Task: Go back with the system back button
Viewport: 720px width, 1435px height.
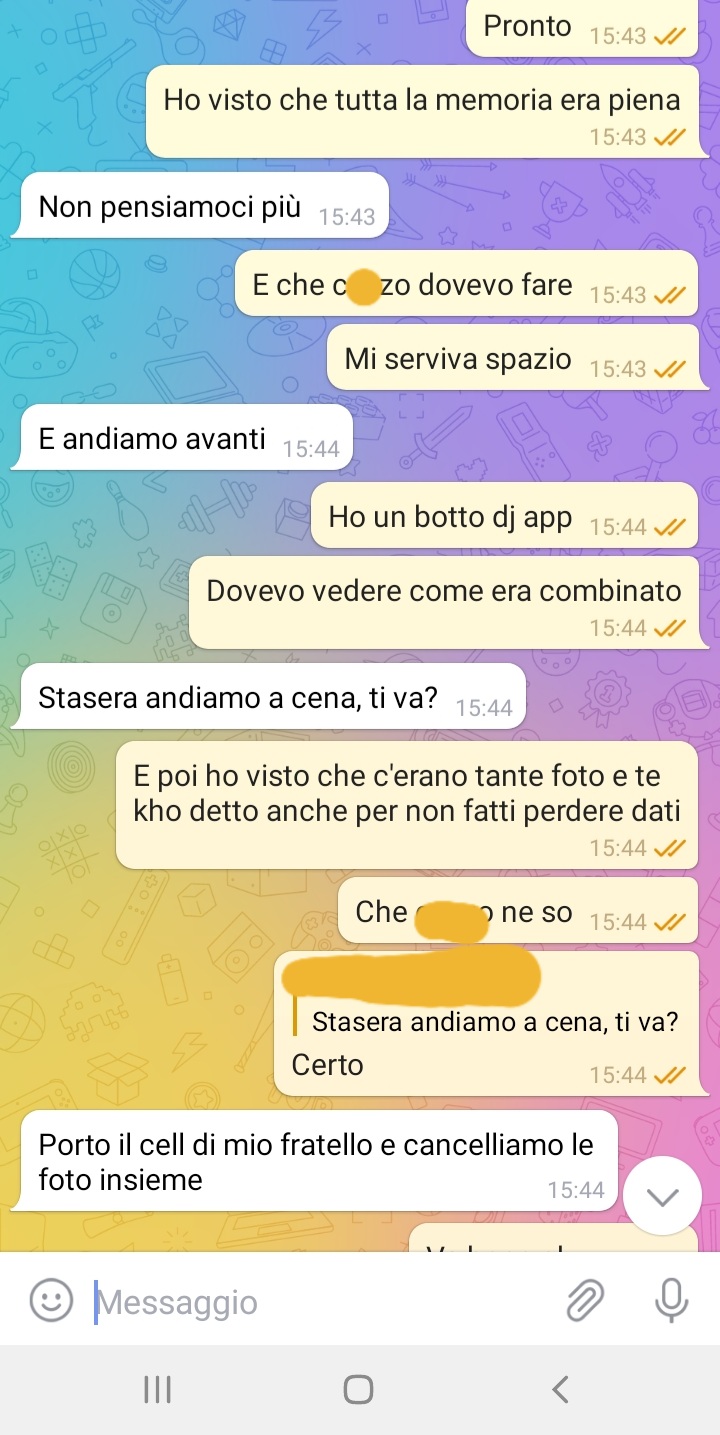Action: [x=560, y=1389]
